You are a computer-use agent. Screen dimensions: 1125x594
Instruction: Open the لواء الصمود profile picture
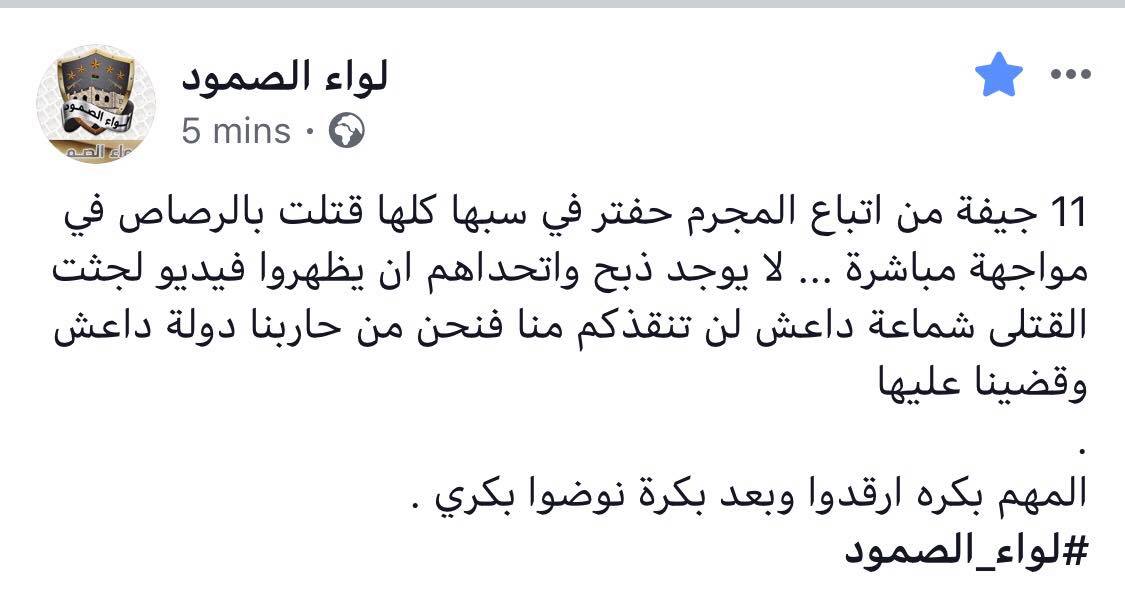click(96, 104)
